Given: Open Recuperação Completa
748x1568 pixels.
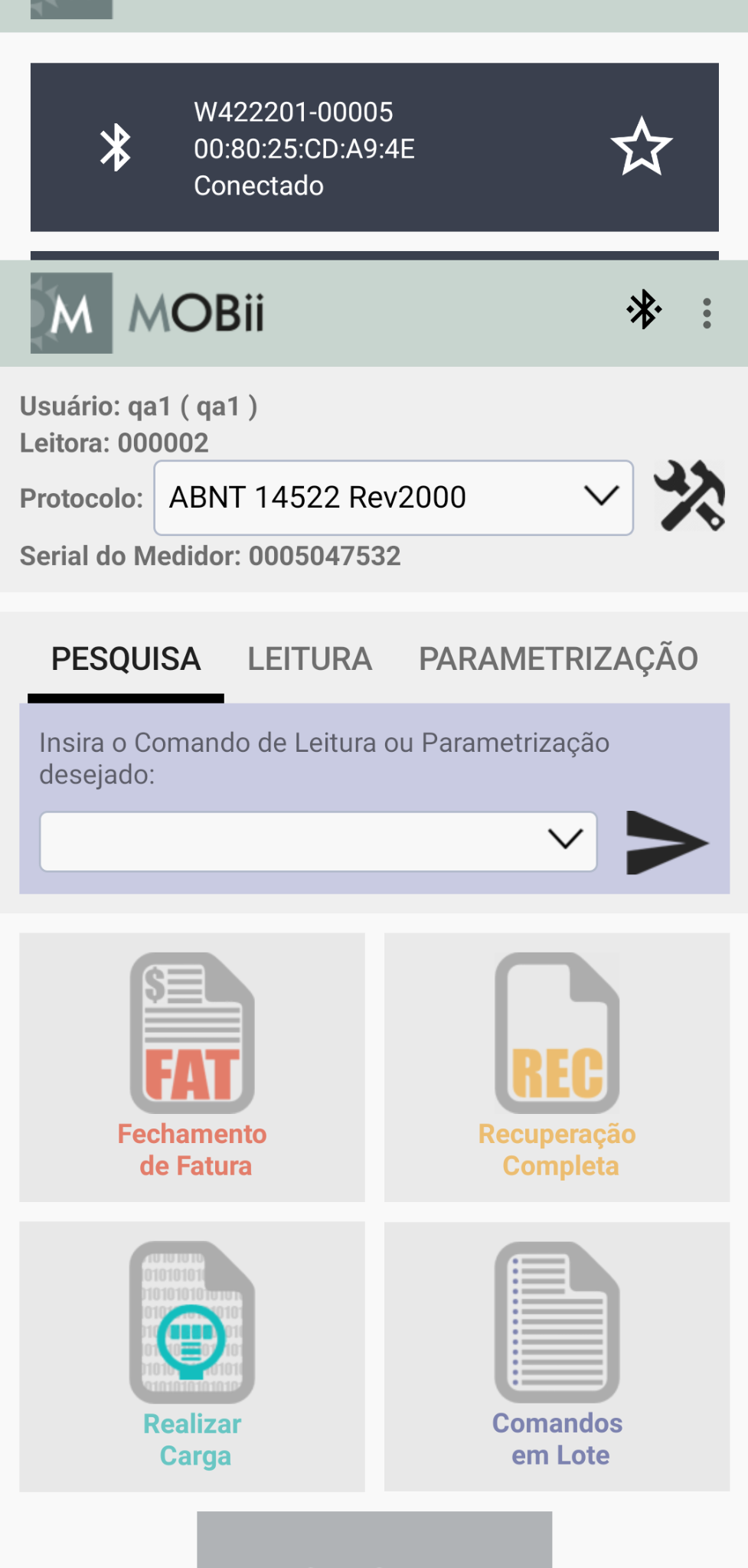Looking at the screenshot, I should click(x=557, y=1067).
